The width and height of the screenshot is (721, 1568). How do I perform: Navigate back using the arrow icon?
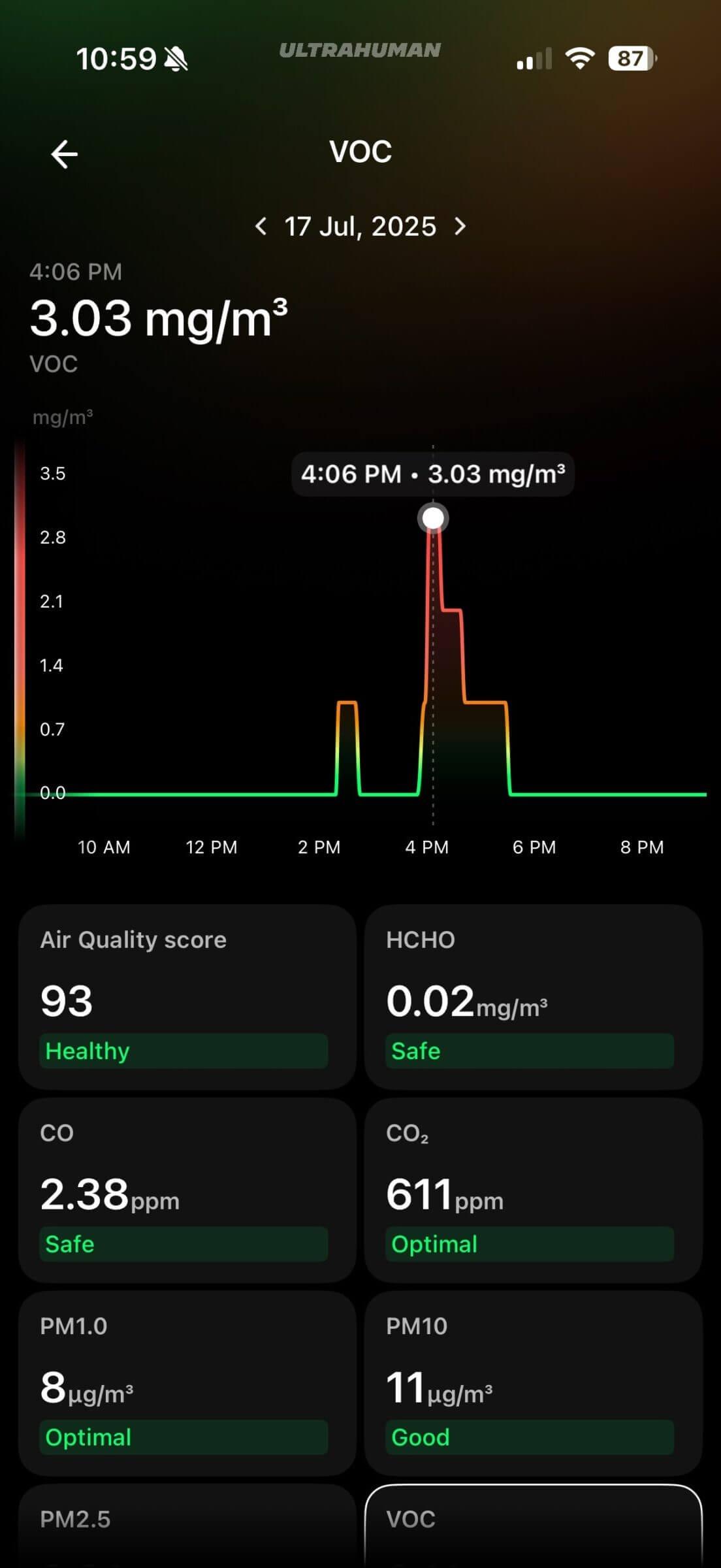tap(63, 153)
